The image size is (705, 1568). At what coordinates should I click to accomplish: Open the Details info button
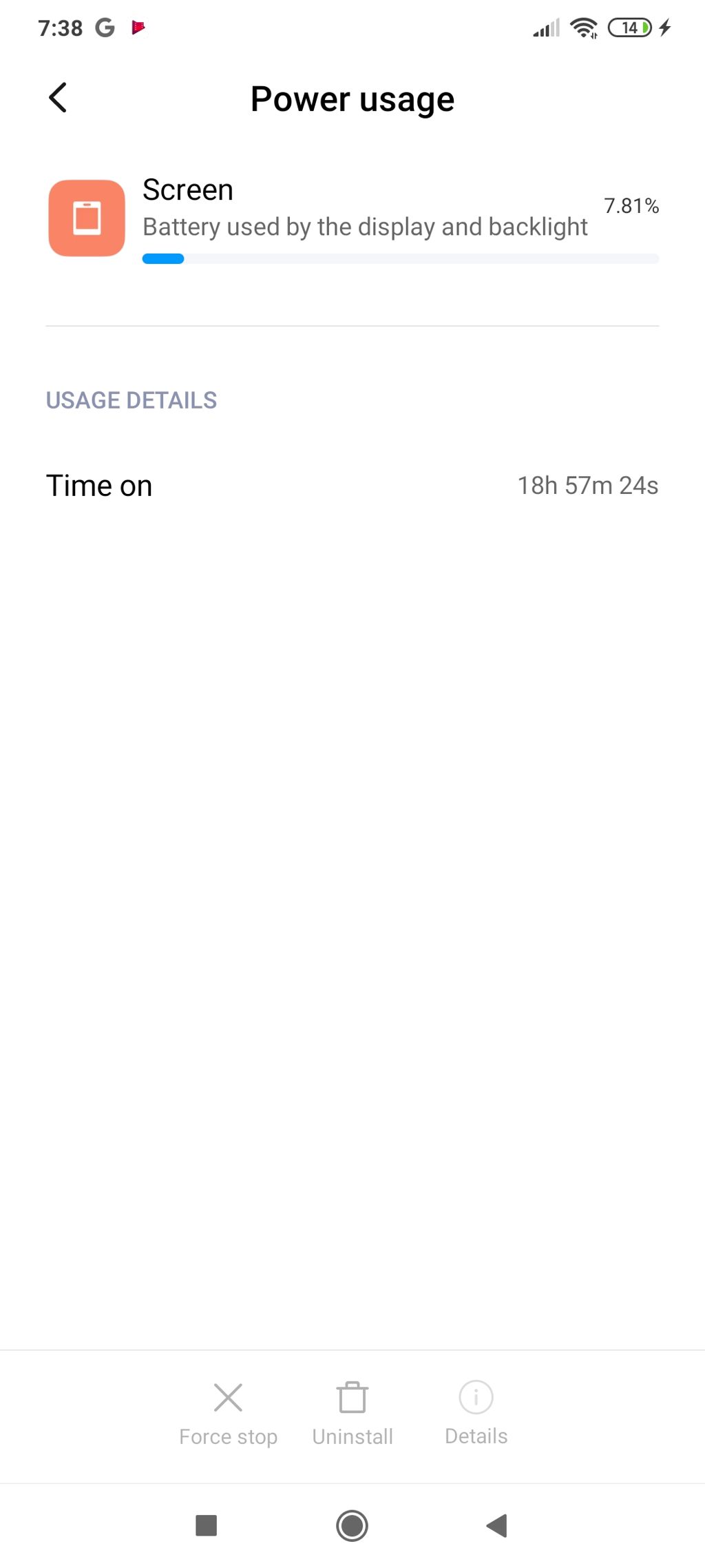pyautogui.click(x=476, y=1412)
